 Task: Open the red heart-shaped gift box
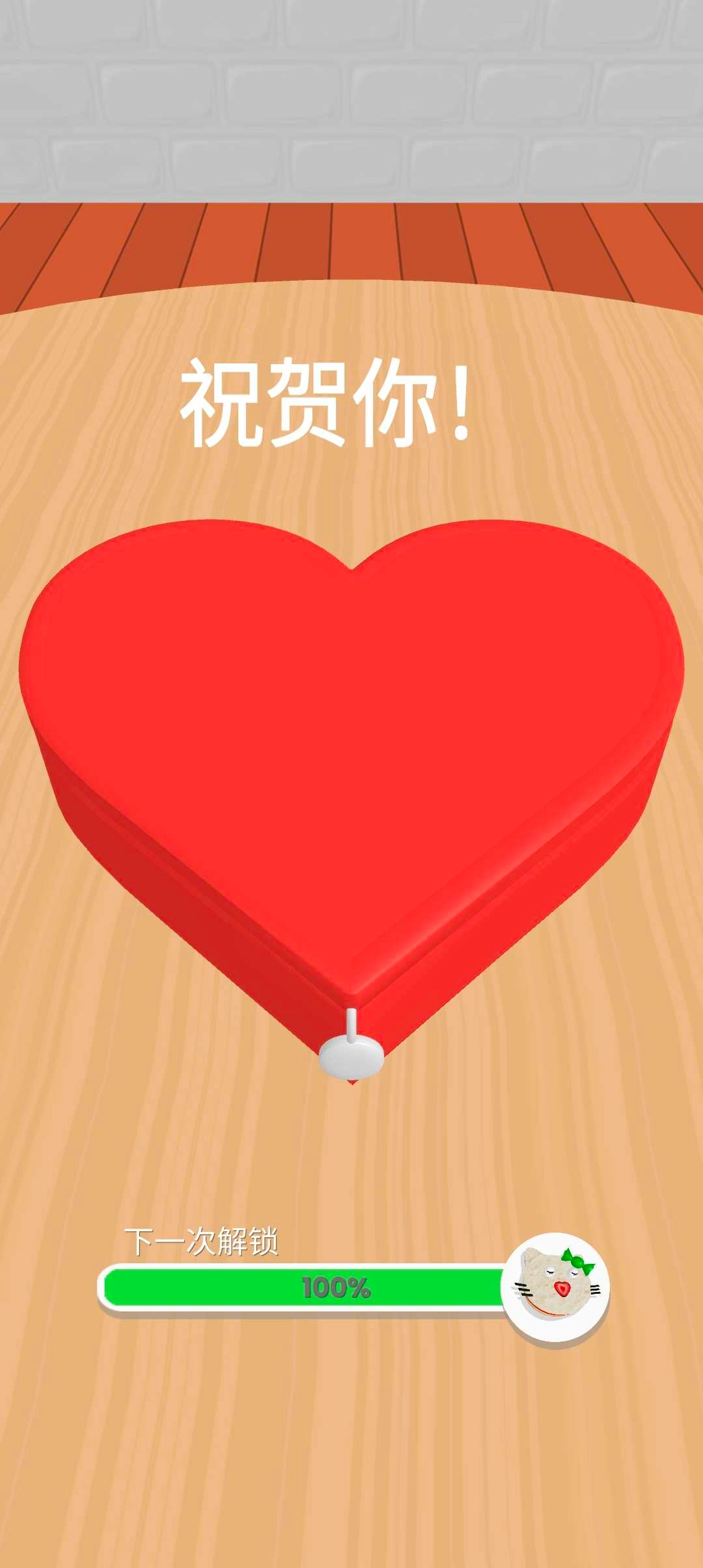coord(351,749)
